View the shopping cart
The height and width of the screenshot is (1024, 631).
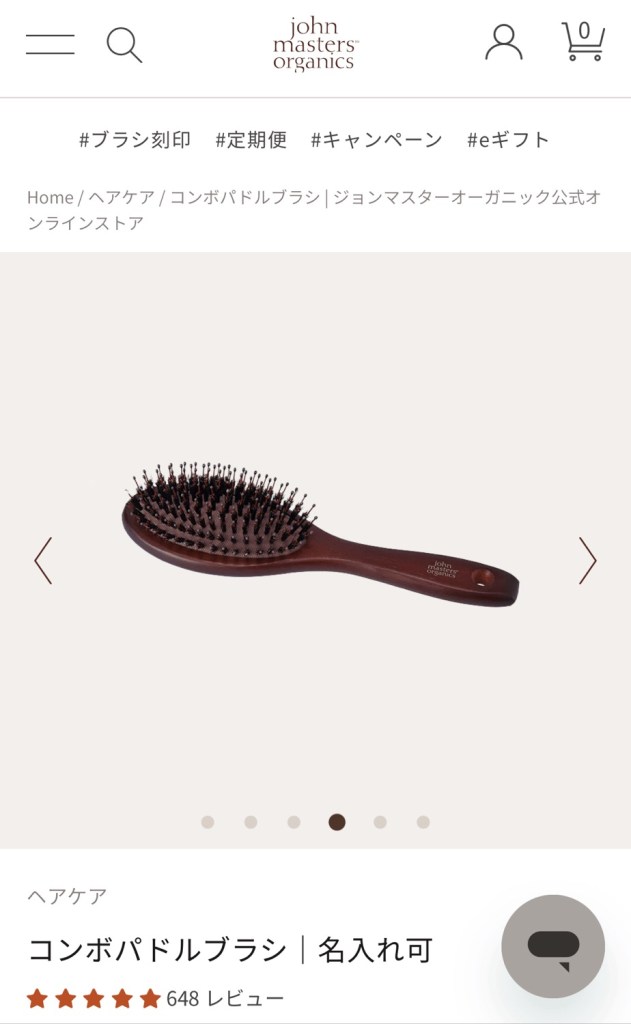(x=583, y=42)
